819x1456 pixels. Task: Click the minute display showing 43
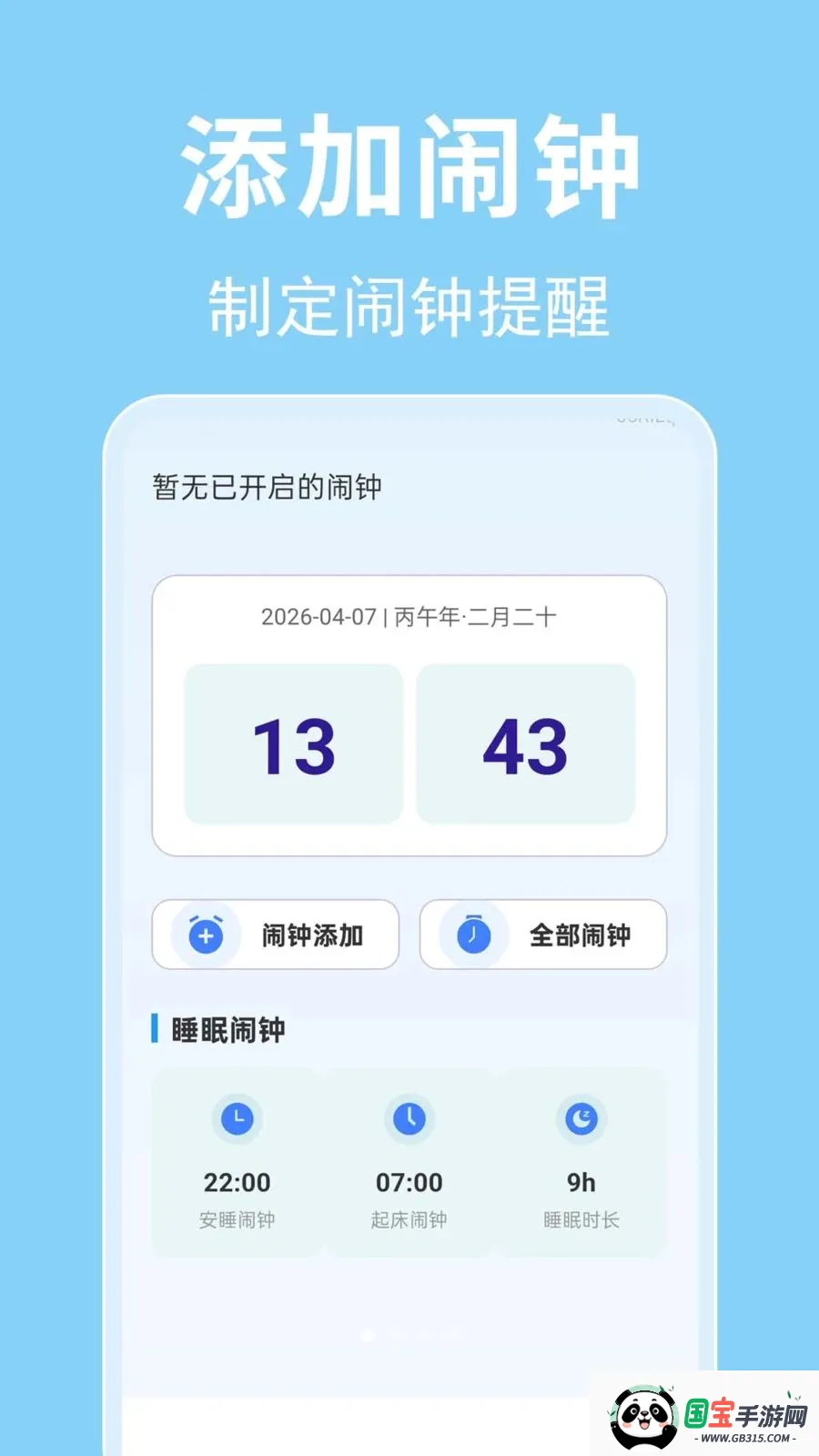(526, 743)
